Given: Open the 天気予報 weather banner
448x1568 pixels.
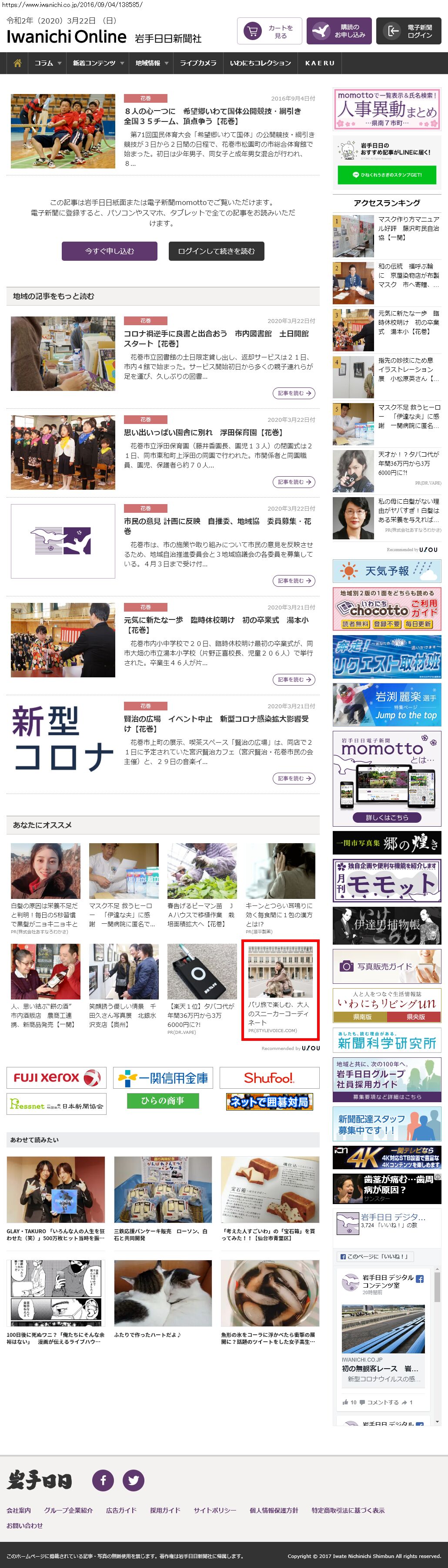Looking at the screenshot, I should (387, 571).
